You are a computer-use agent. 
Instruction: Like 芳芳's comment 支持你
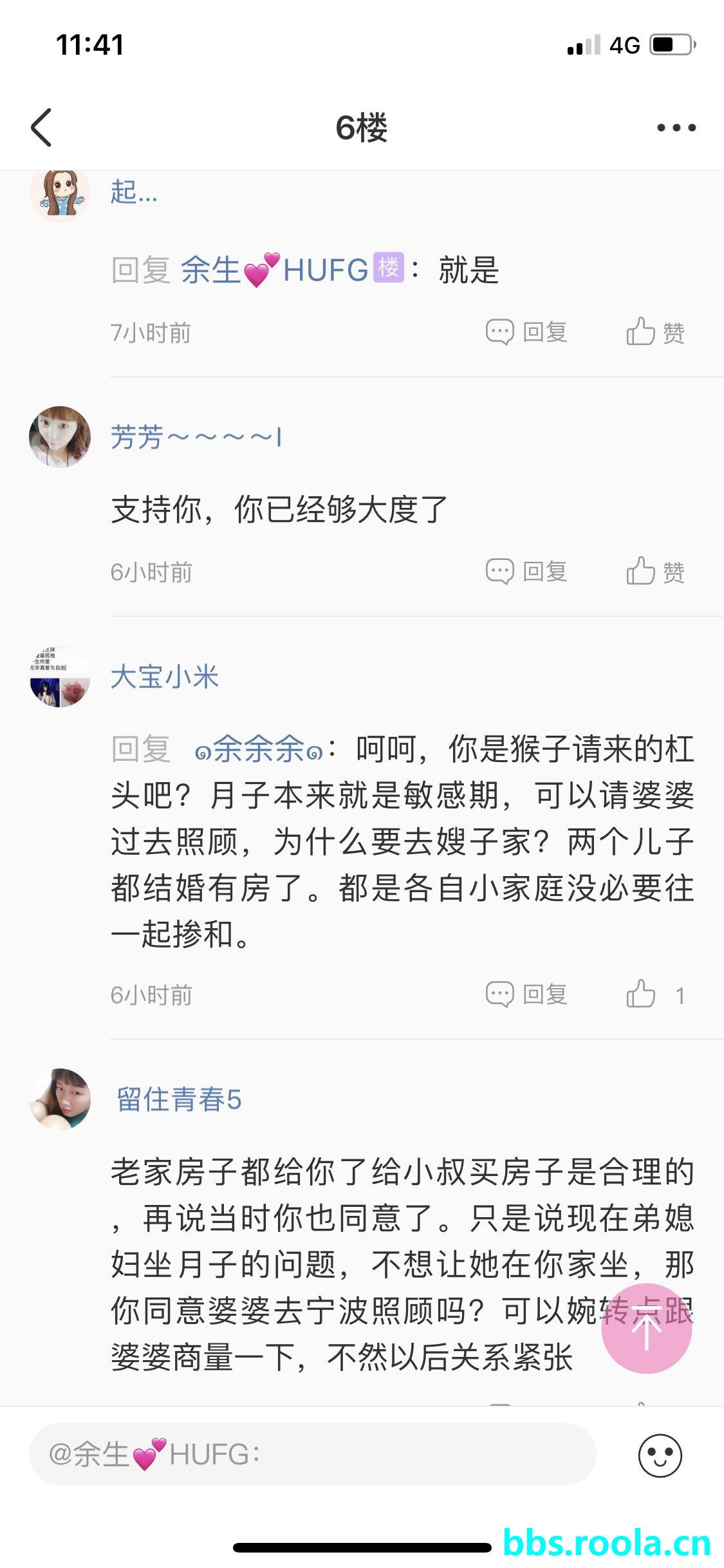655,572
